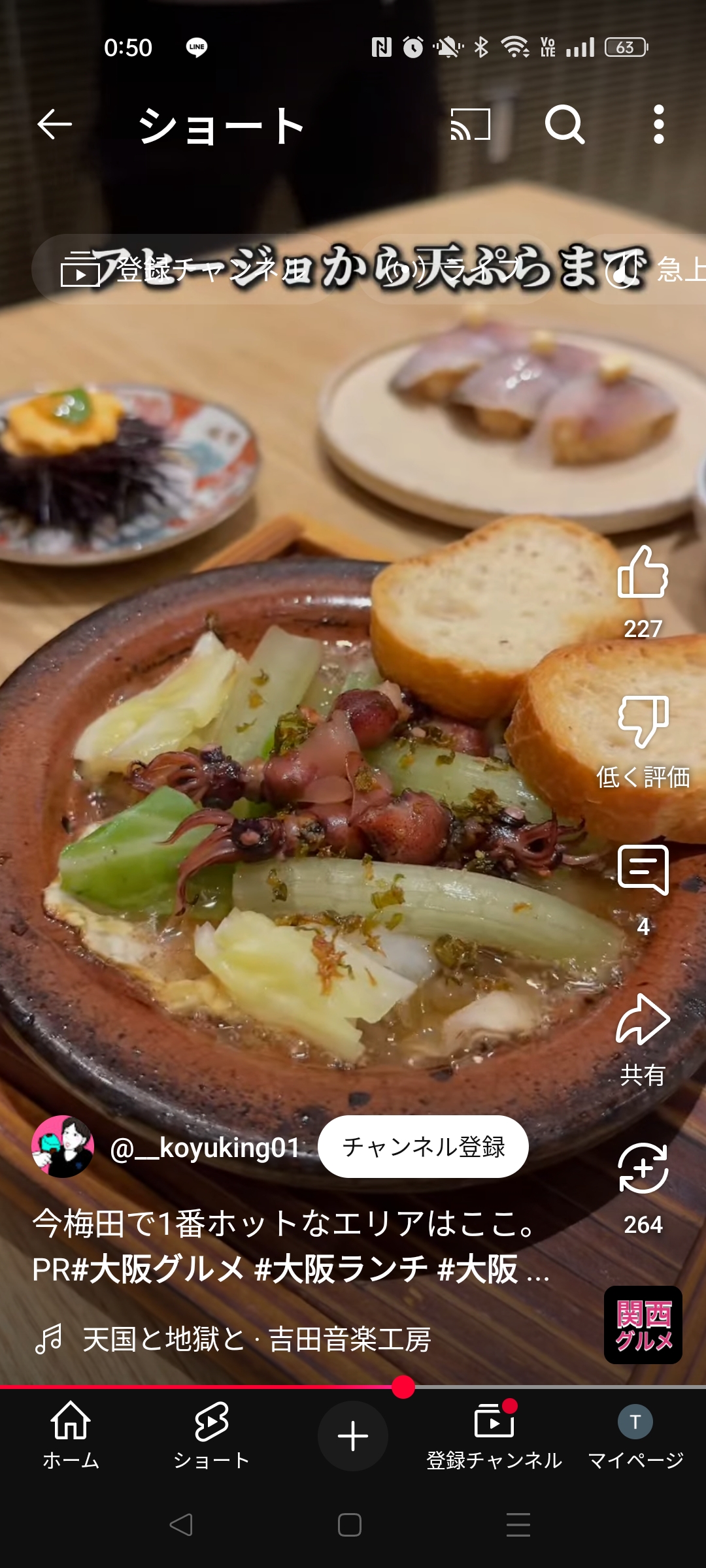Dislike this Short with 低く評価
The width and height of the screenshot is (706, 1568).
click(x=643, y=722)
